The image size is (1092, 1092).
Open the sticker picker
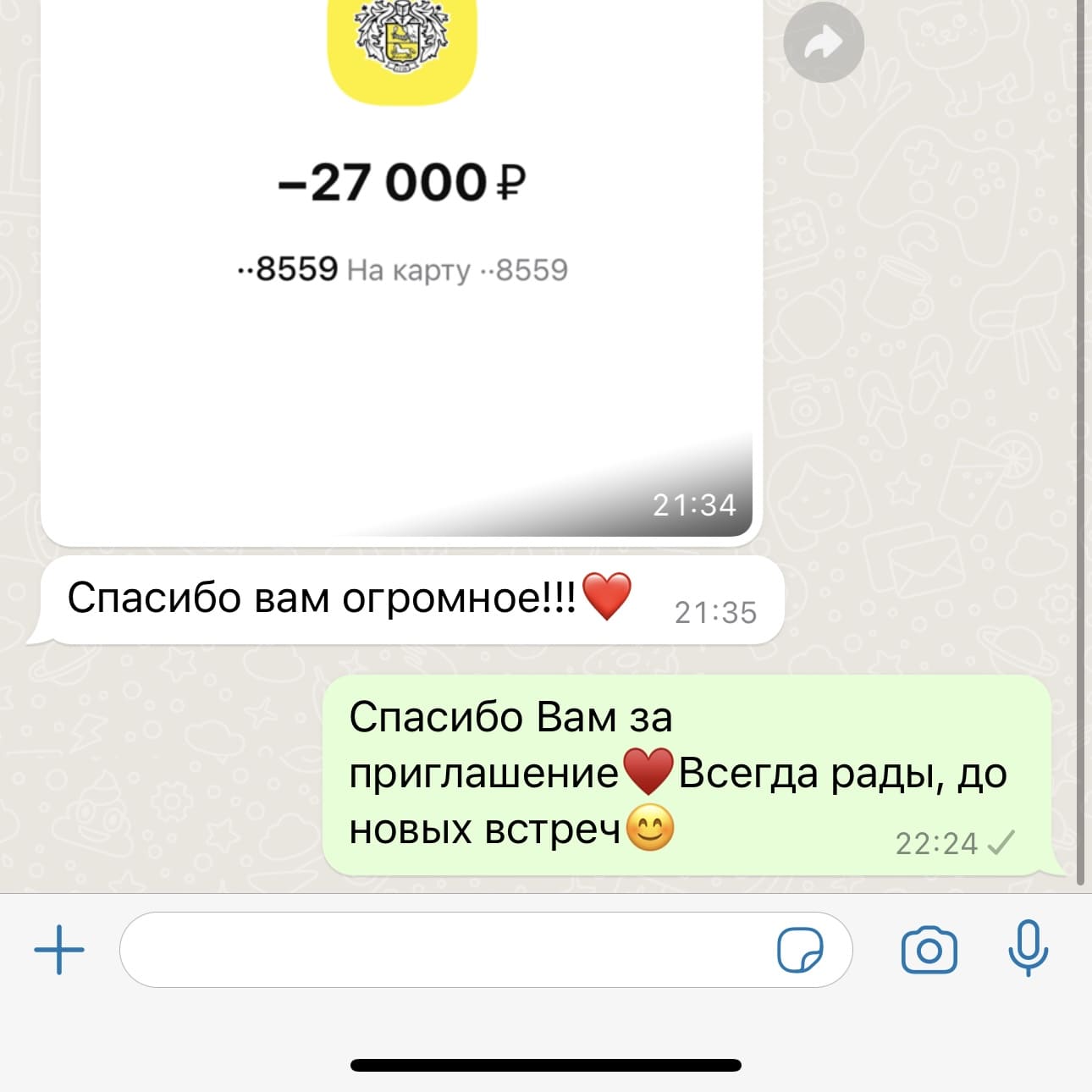pyautogui.click(x=799, y=950)
